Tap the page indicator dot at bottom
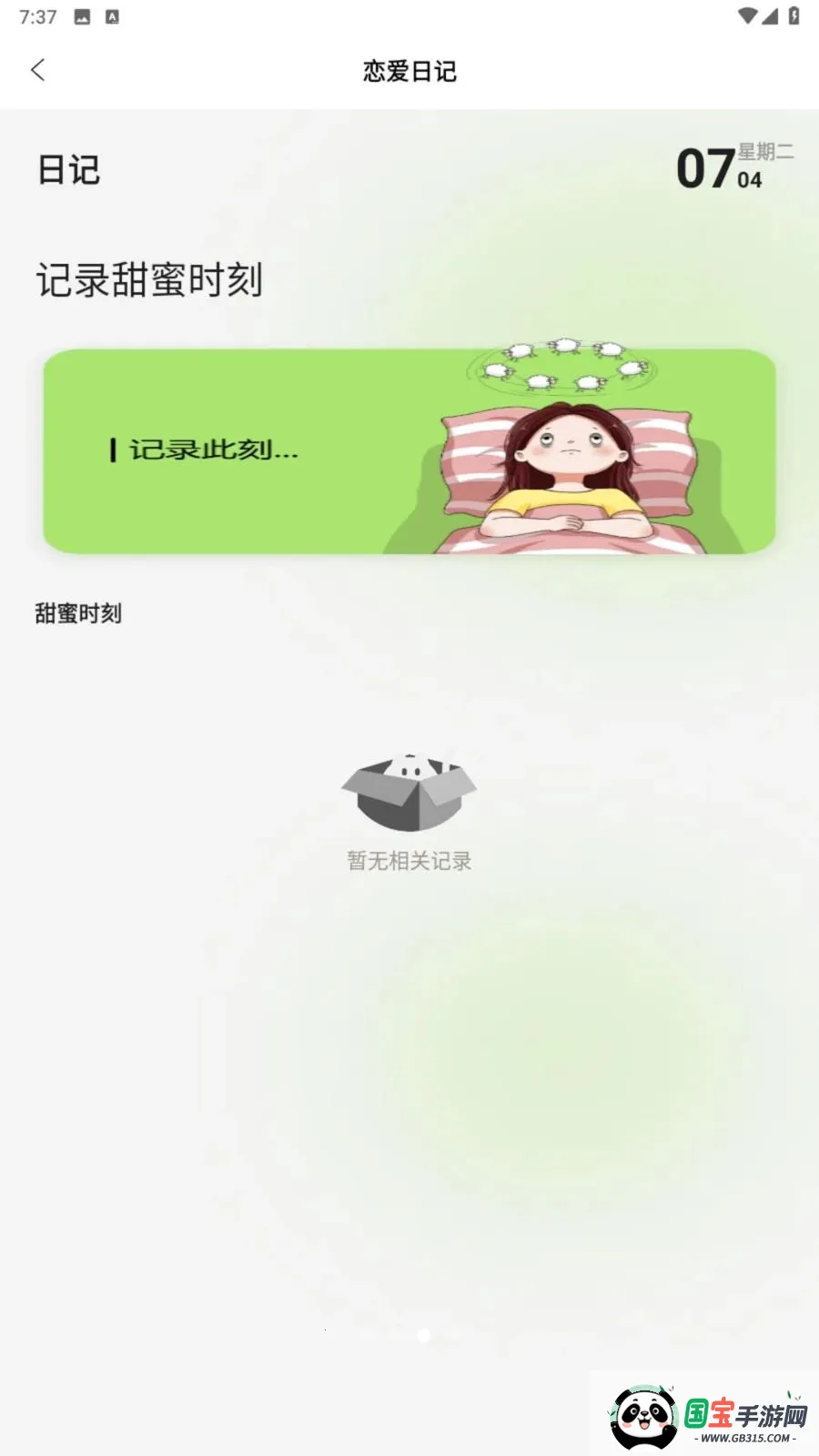The image size is (819, 1456). pyautogui.click(x=423, y=1335)
